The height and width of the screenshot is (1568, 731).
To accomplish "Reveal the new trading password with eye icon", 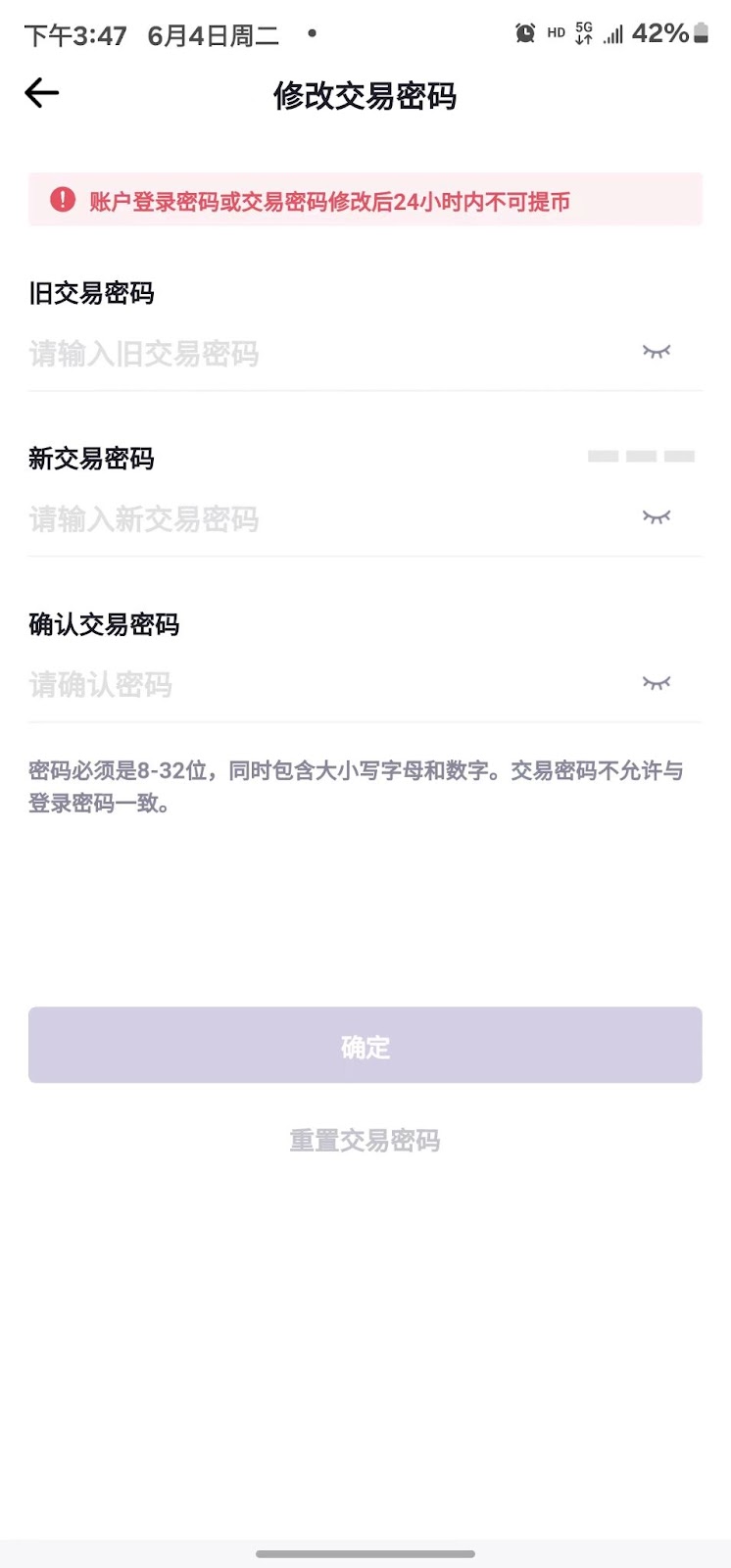I will [x=656, y=517].
